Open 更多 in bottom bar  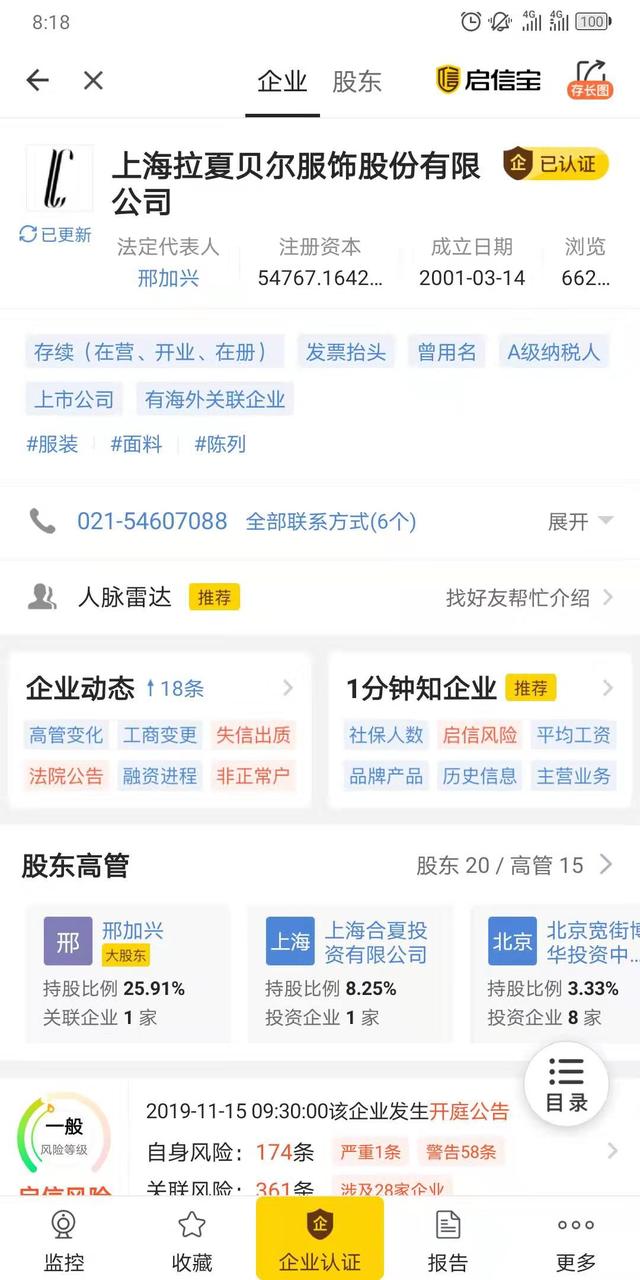coord(576,1240)
